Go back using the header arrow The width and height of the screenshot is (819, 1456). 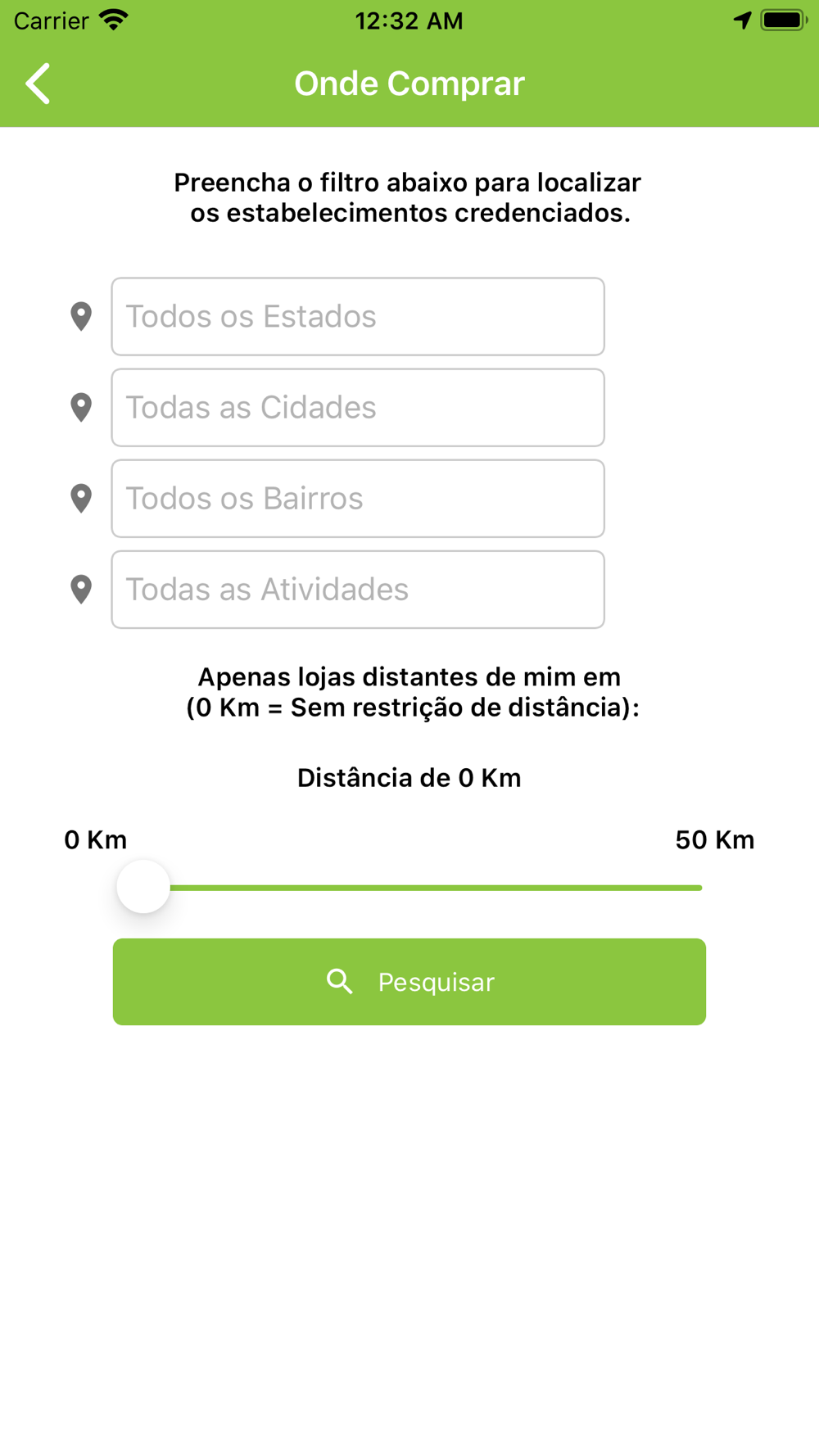tap(38, 84)
